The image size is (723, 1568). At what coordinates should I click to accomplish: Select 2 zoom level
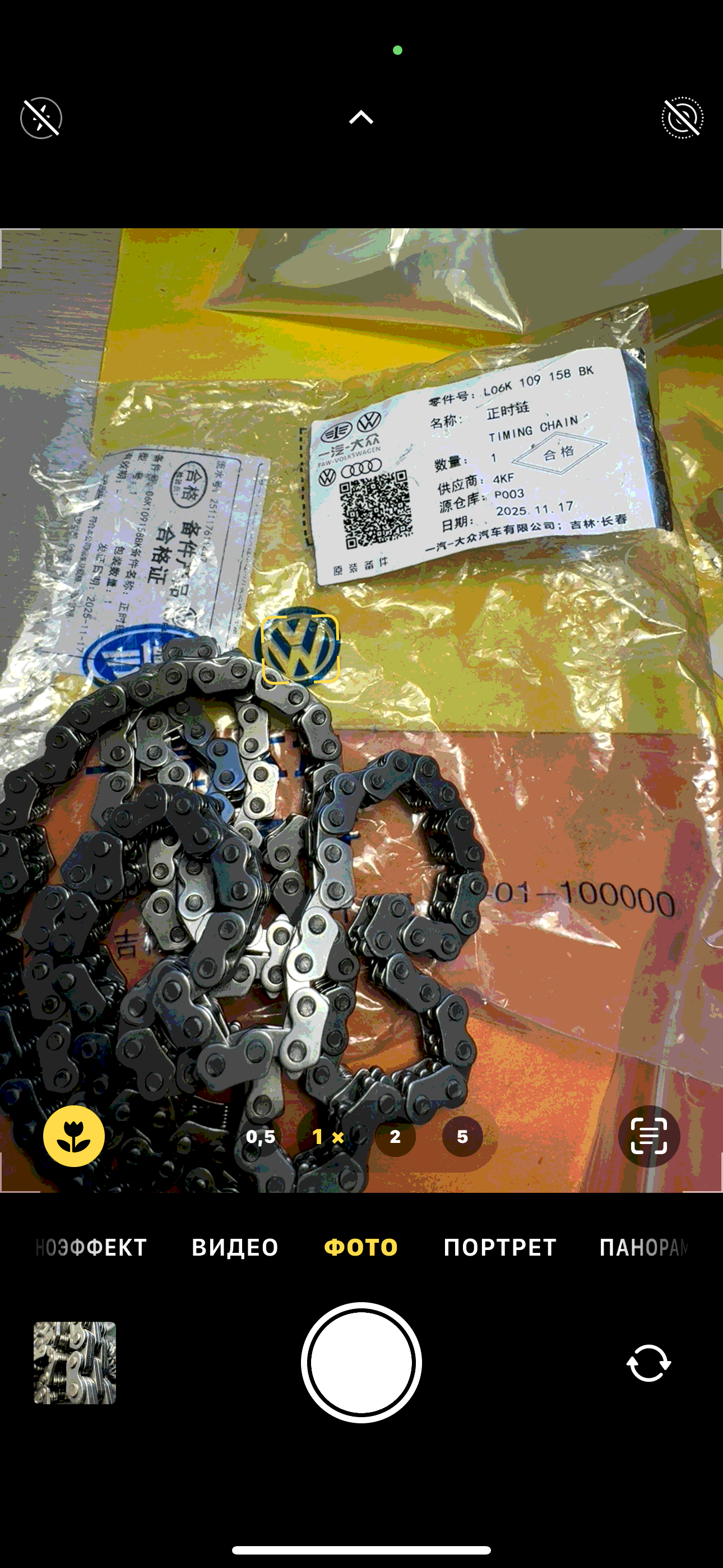pyautogui.click(x=395, y=1136)
